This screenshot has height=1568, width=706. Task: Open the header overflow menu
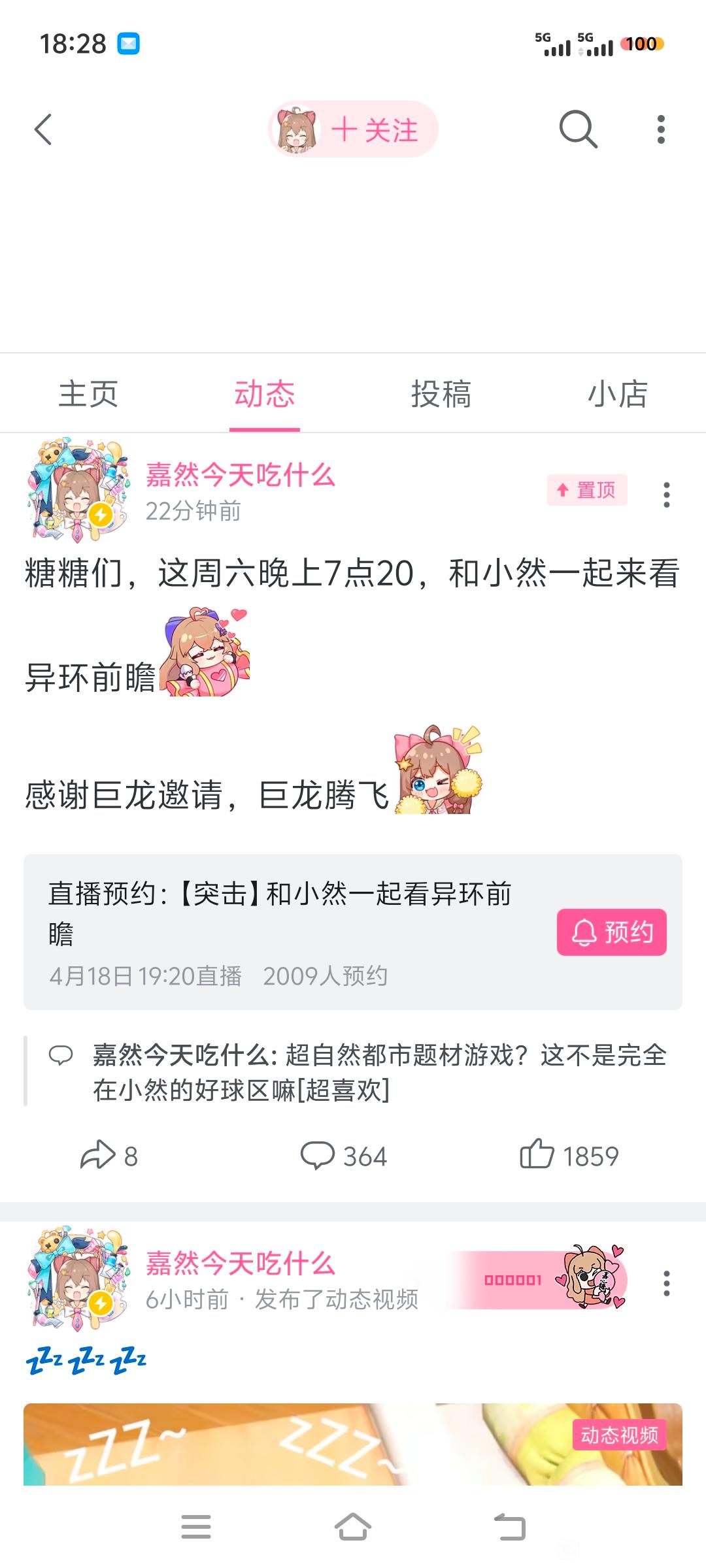tap(661, 129)
